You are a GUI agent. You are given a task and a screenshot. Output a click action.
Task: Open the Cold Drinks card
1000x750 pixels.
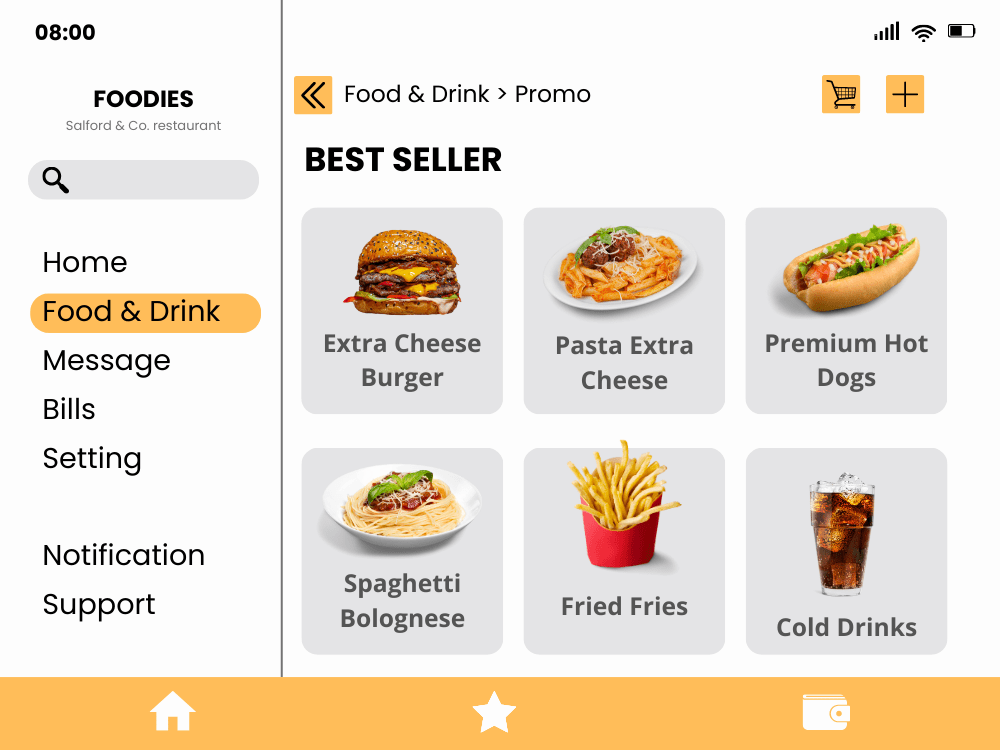[846, 551]
